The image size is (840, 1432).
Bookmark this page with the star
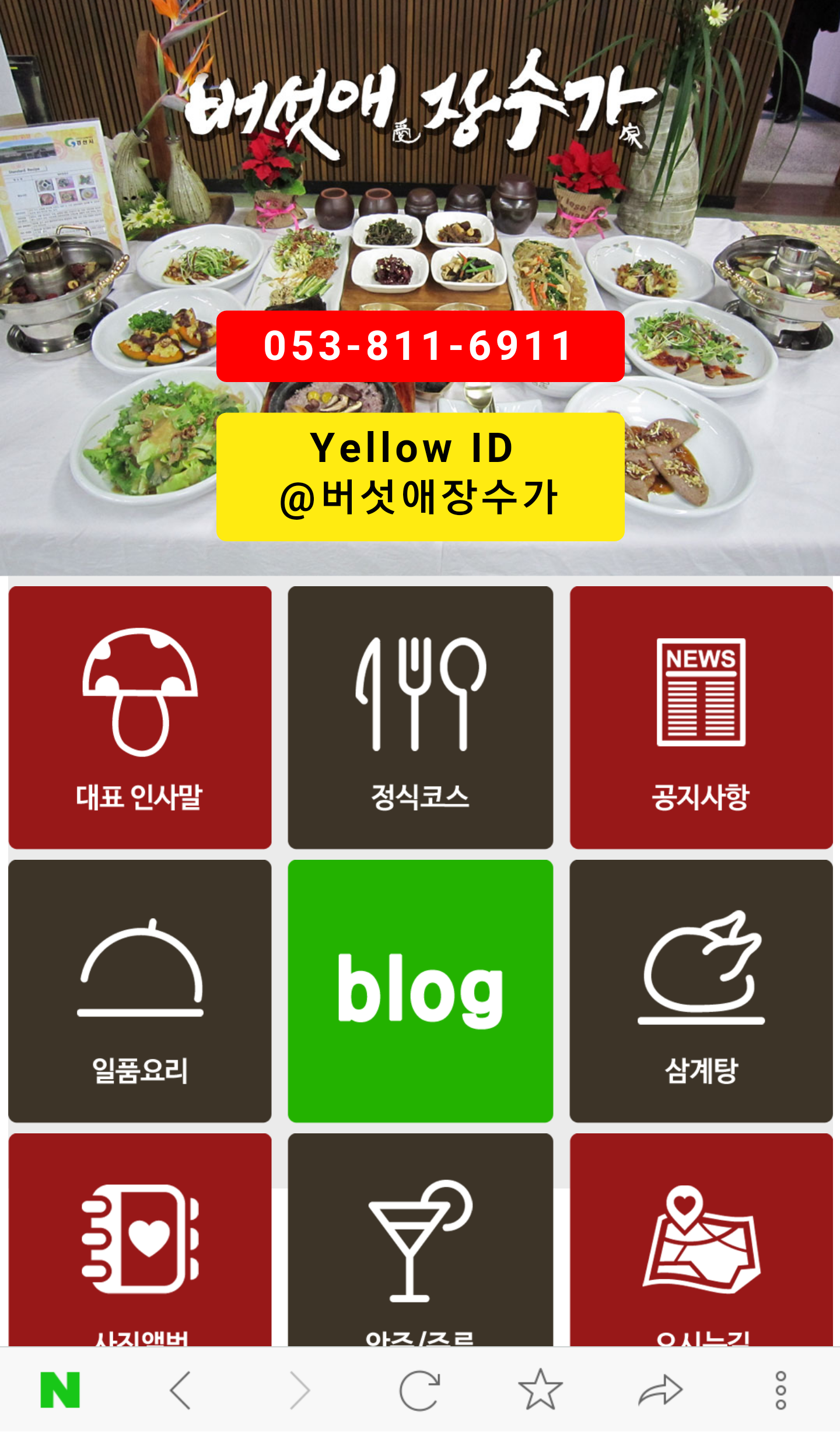[x=540, y=1390]
